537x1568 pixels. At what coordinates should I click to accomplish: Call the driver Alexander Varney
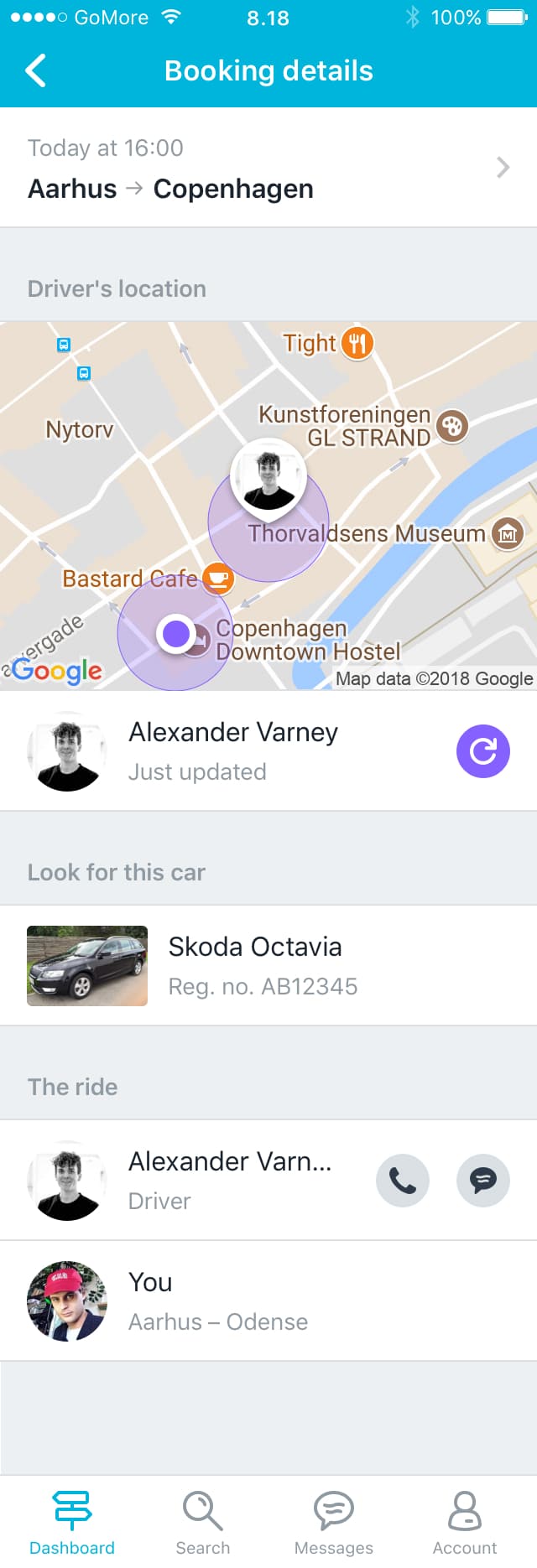coord(402,1181)
